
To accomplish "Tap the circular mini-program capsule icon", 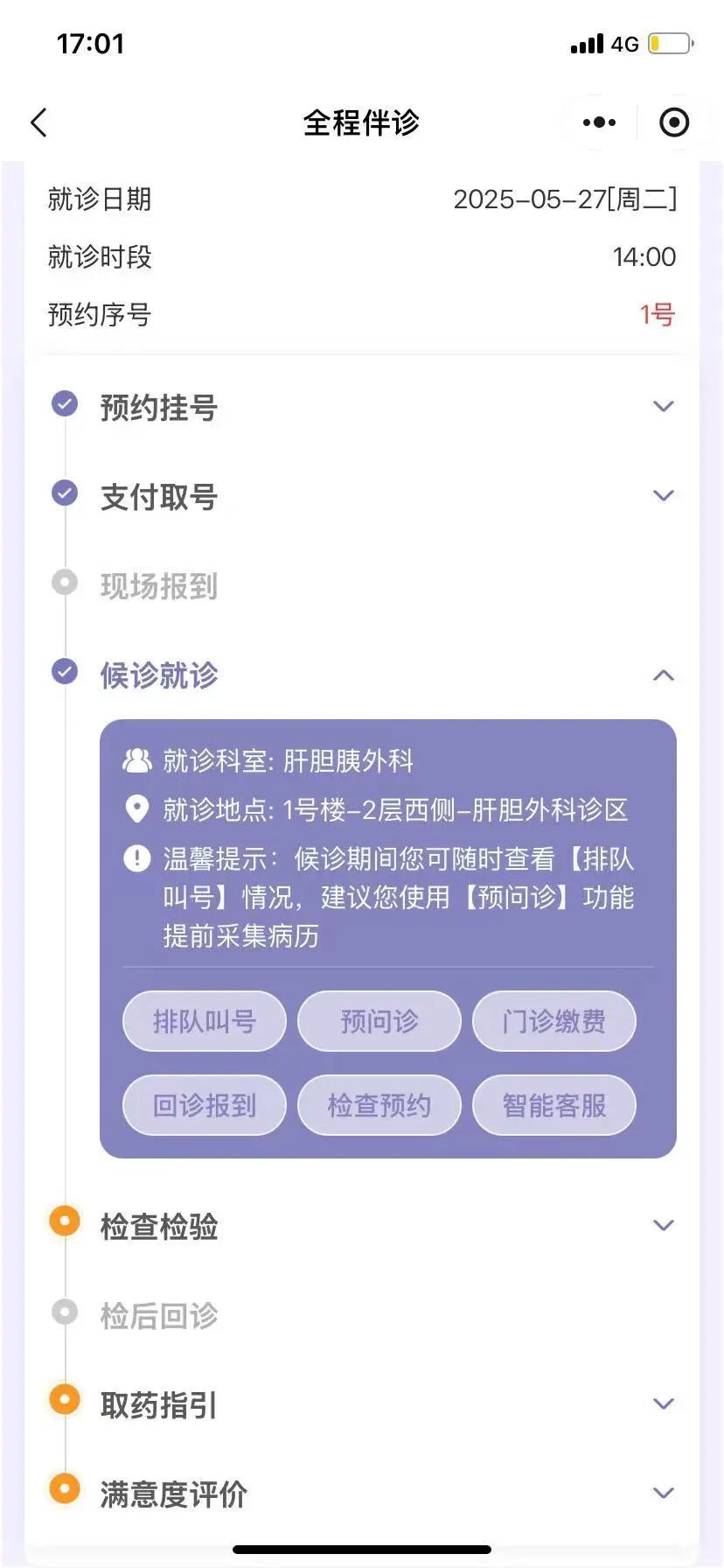I will click(674, 122).
